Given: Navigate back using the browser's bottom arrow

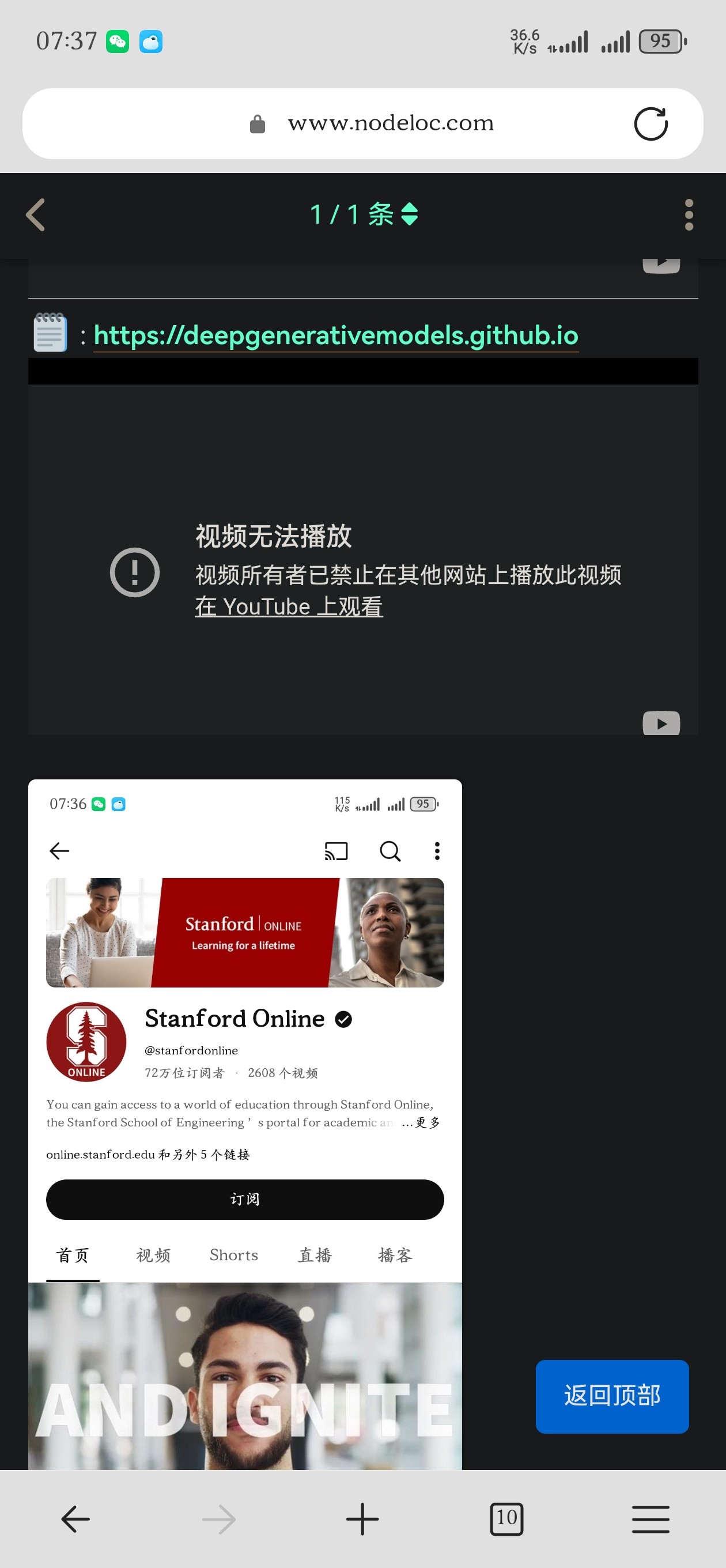Looking at the screenshot, I should click(x=75, y=1518).
